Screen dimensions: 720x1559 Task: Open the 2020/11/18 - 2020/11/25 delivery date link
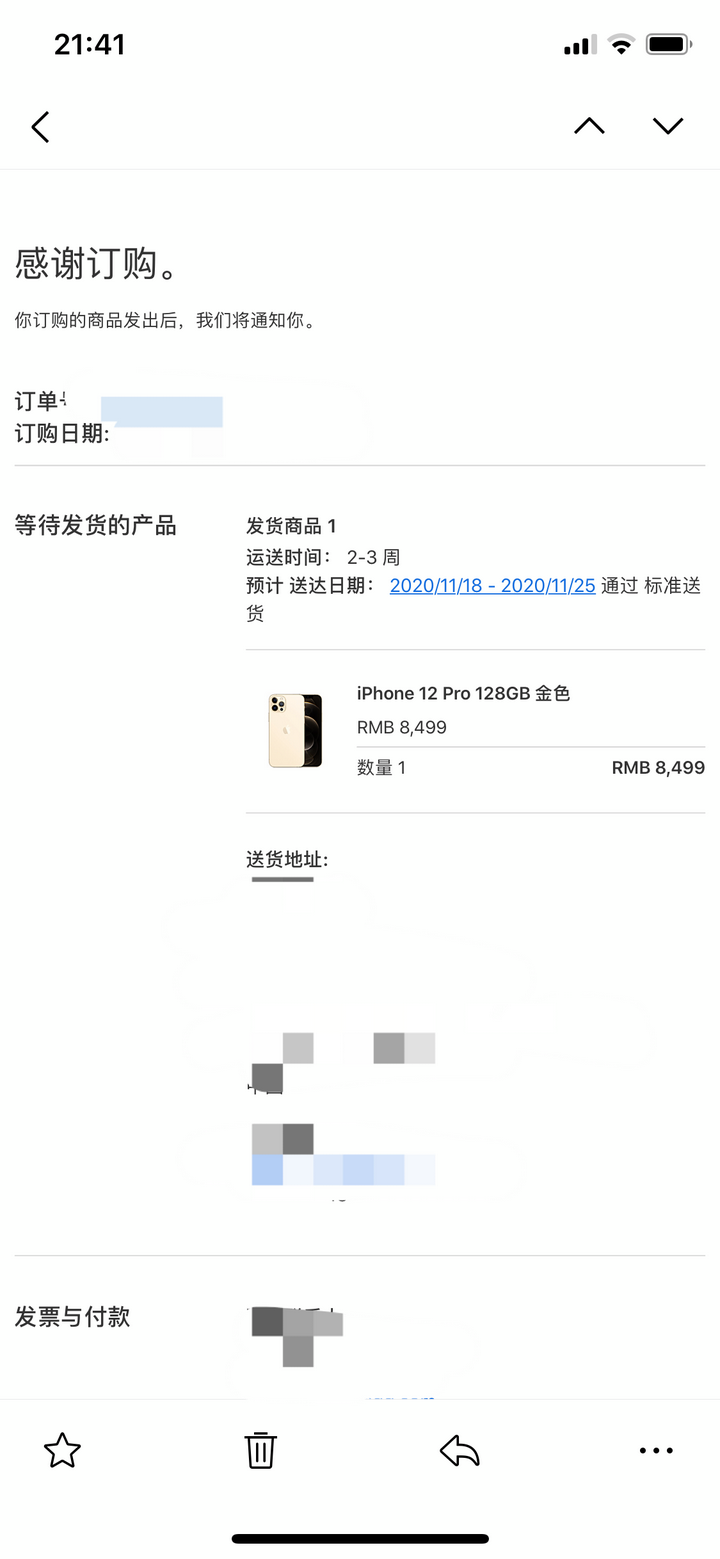click(492, 586)
